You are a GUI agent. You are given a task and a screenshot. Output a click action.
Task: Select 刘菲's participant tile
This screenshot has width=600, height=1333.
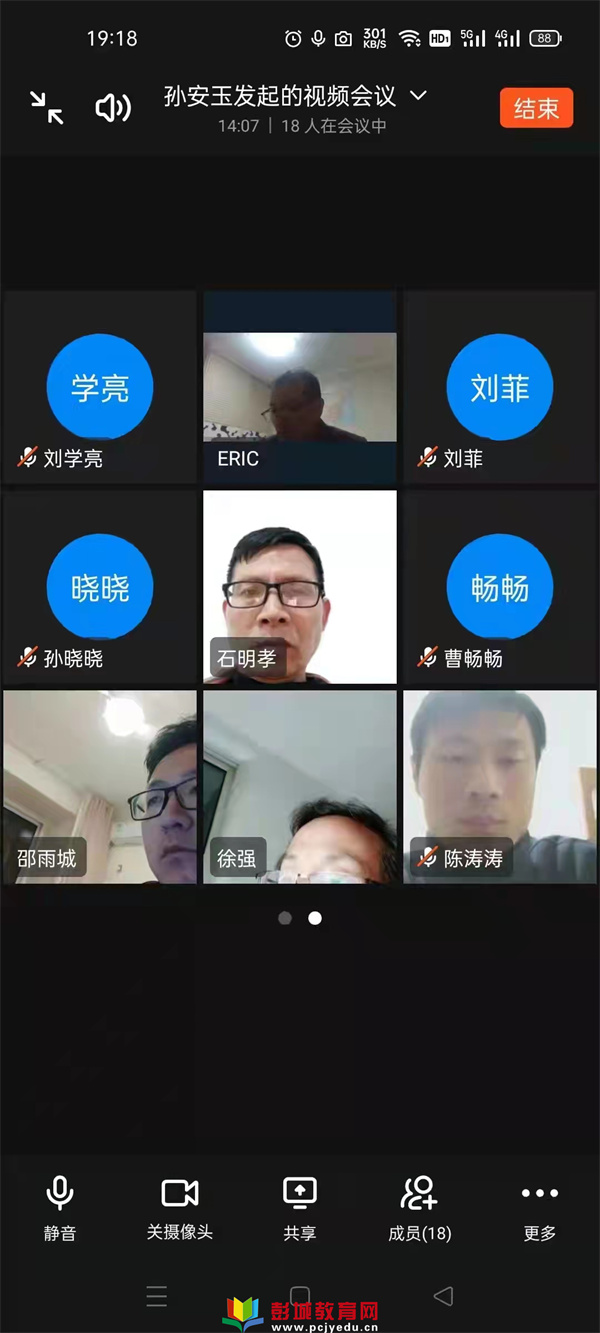(500, 388)
